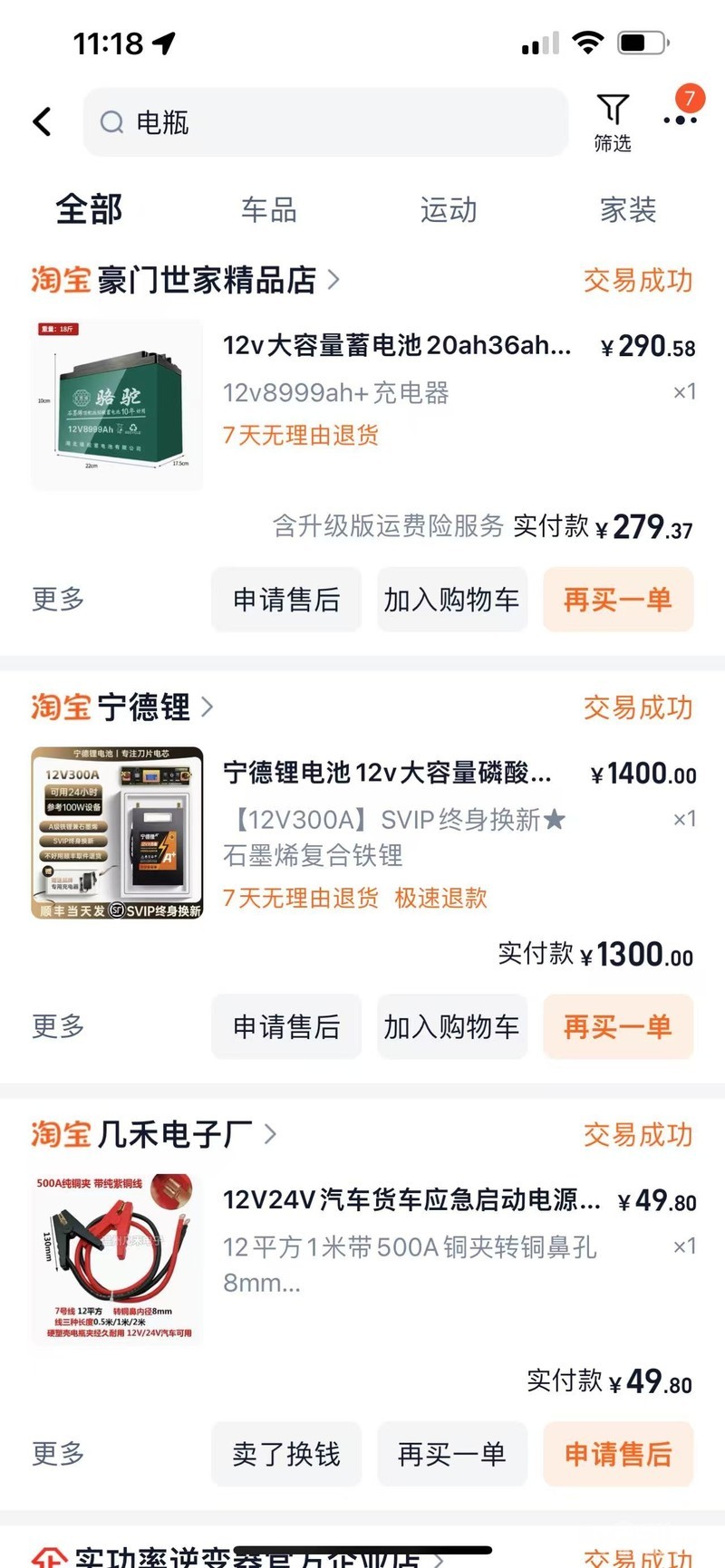Open the 筛选 filter

tap(613, 121)
